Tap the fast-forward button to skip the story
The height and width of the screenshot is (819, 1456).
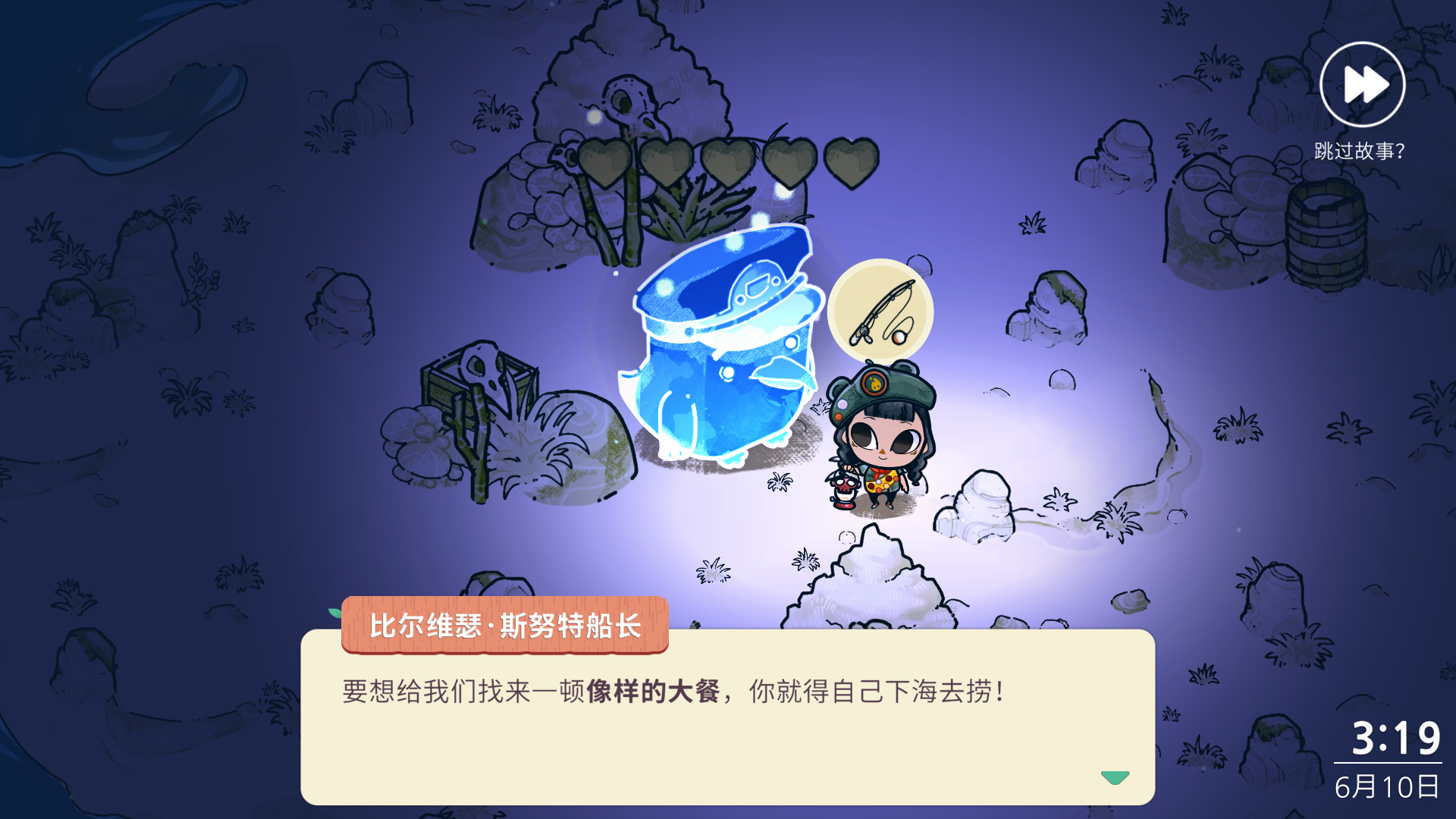tap(1362, 84)
